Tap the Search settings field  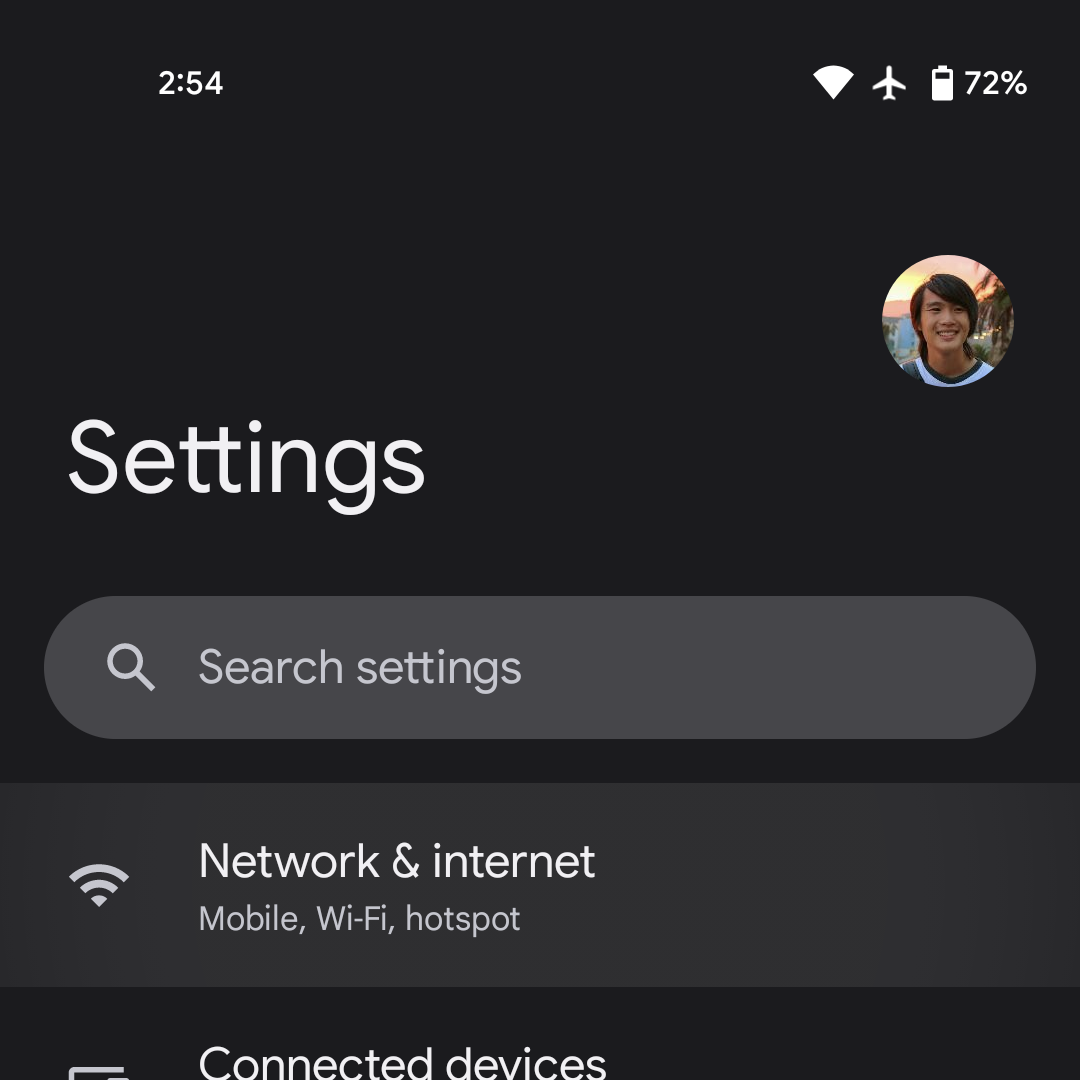540,668
